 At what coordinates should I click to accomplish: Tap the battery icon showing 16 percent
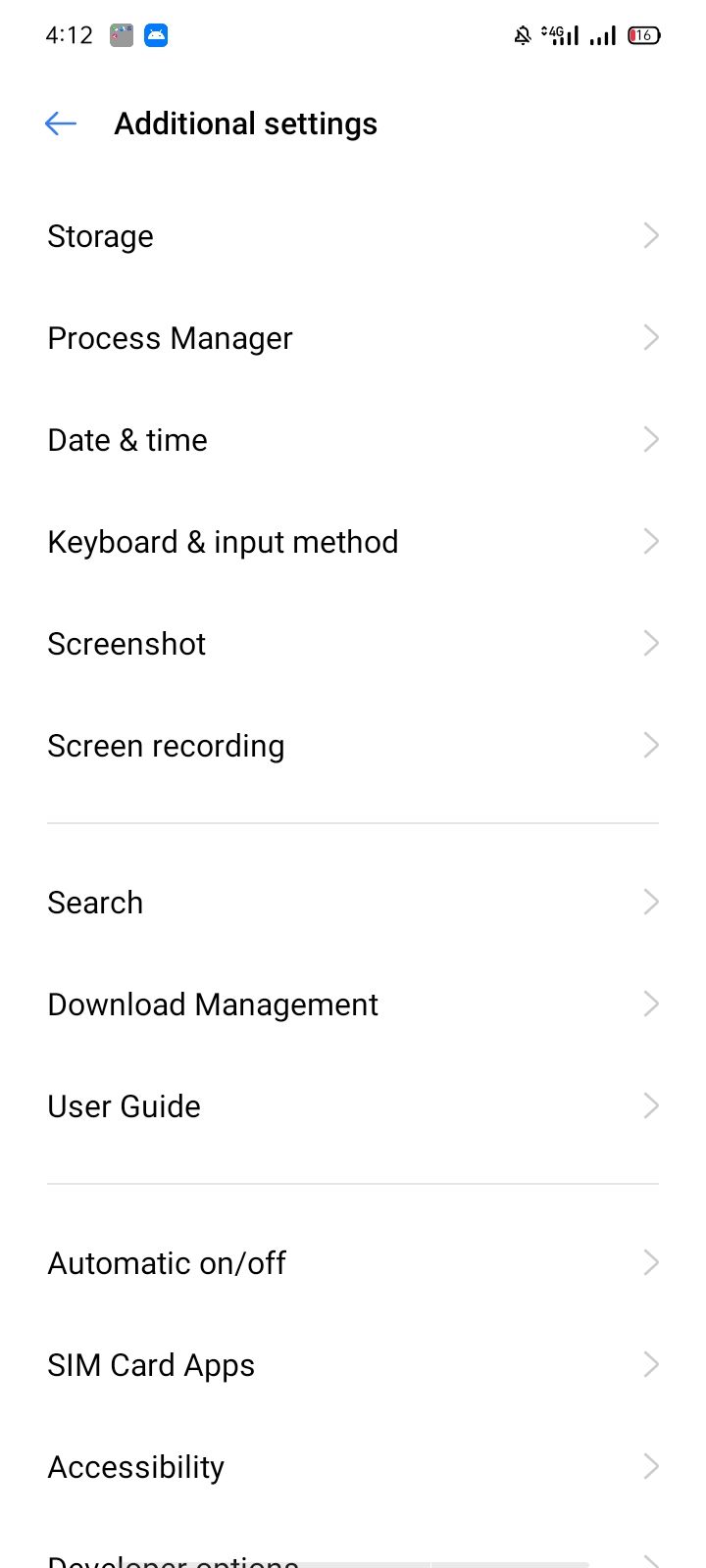(x=642, y=35)
